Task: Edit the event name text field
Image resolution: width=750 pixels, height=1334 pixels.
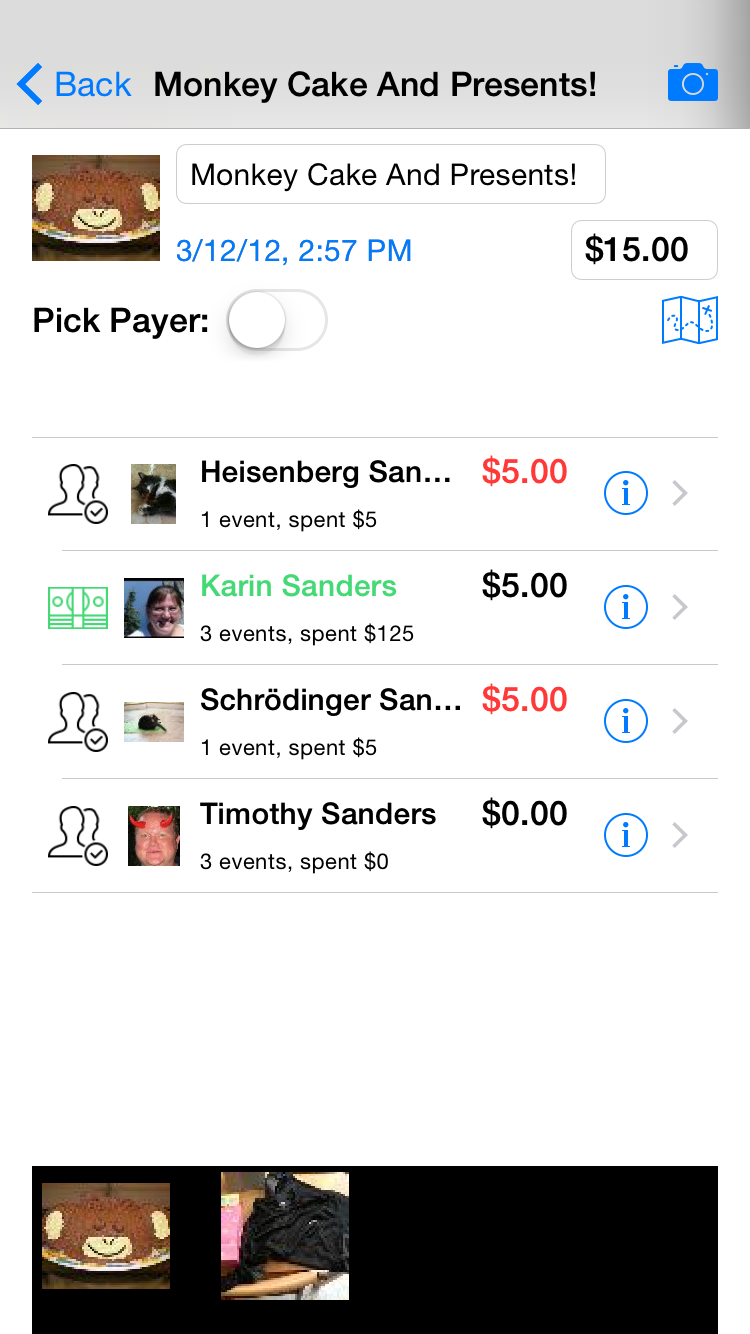Action: point(391,174)
